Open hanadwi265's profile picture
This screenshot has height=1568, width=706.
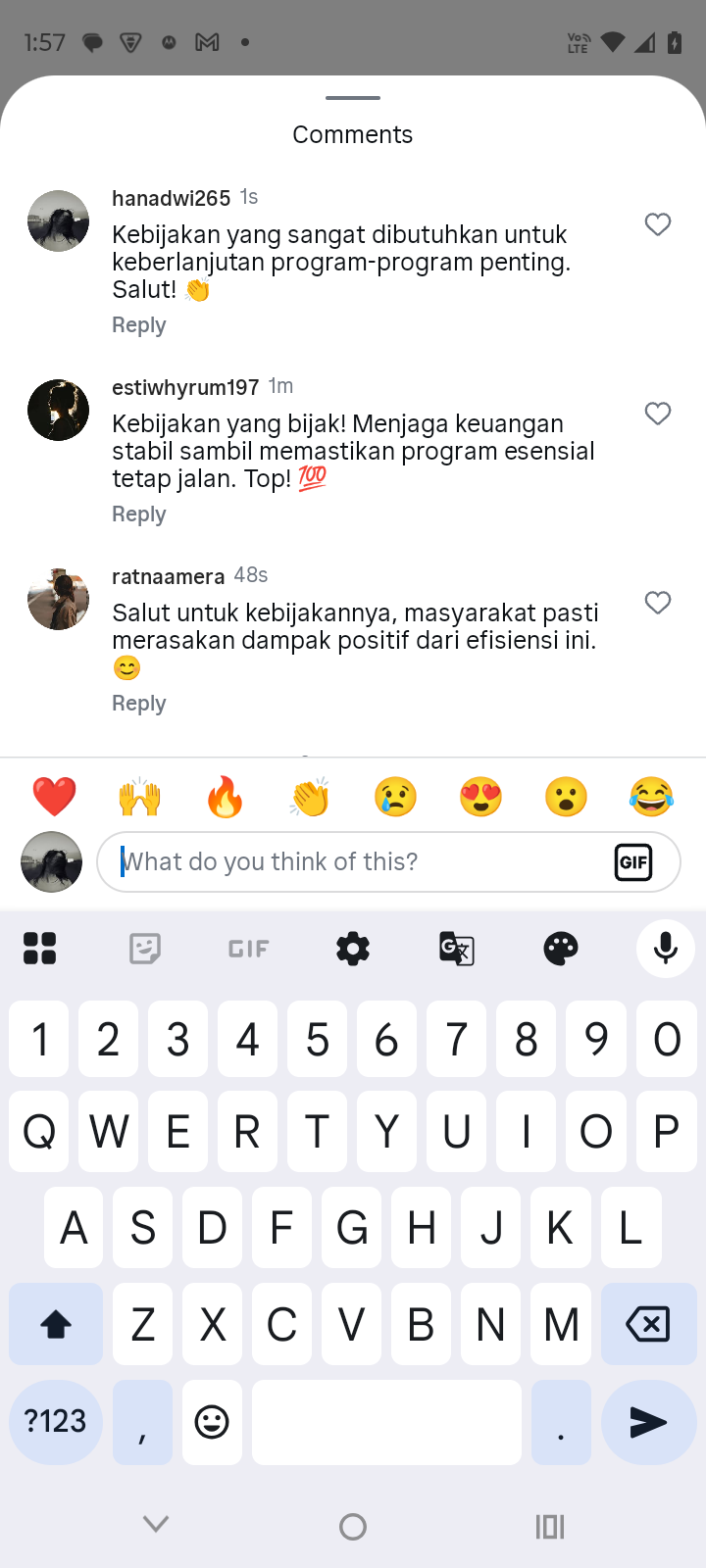58,221
